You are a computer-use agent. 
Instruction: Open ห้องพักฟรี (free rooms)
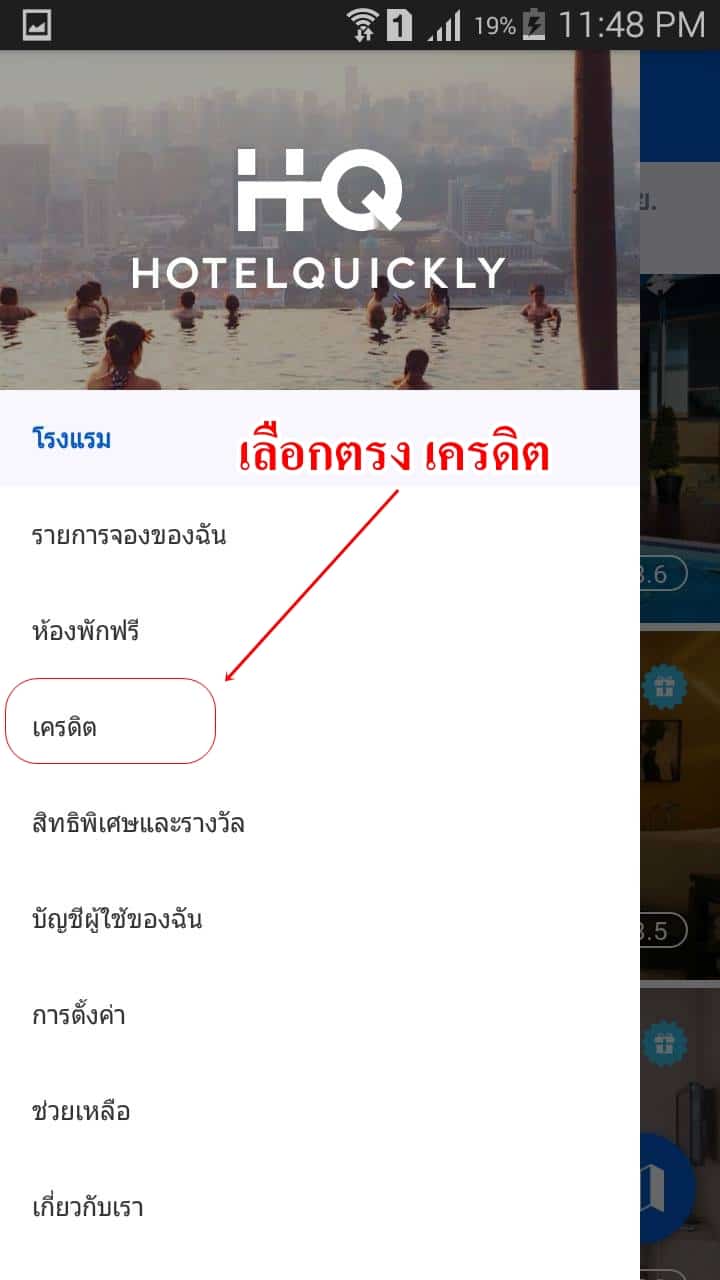(x=320, y=631)
